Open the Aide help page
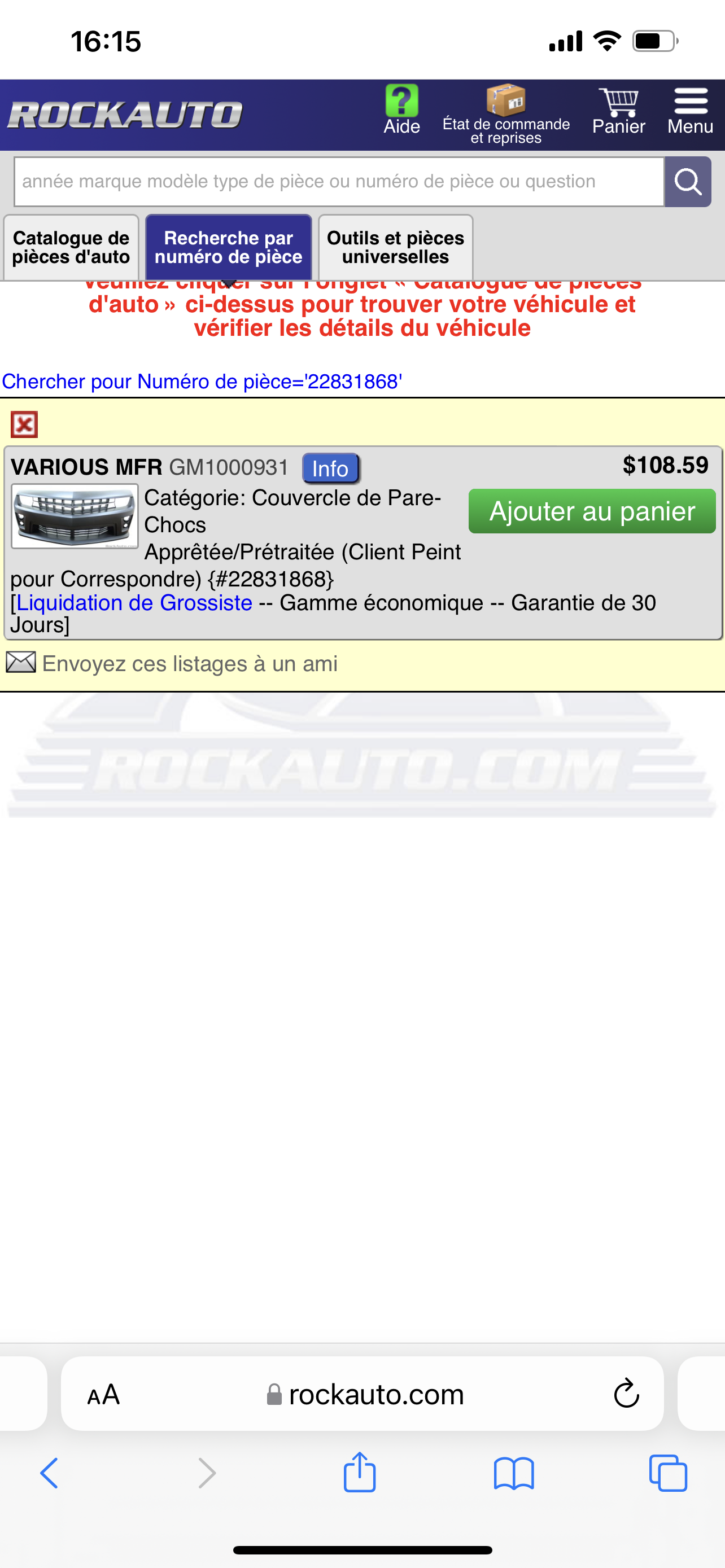Image resolution: width=725 pixels, height=1568 pixels. (x=402, y=111)
